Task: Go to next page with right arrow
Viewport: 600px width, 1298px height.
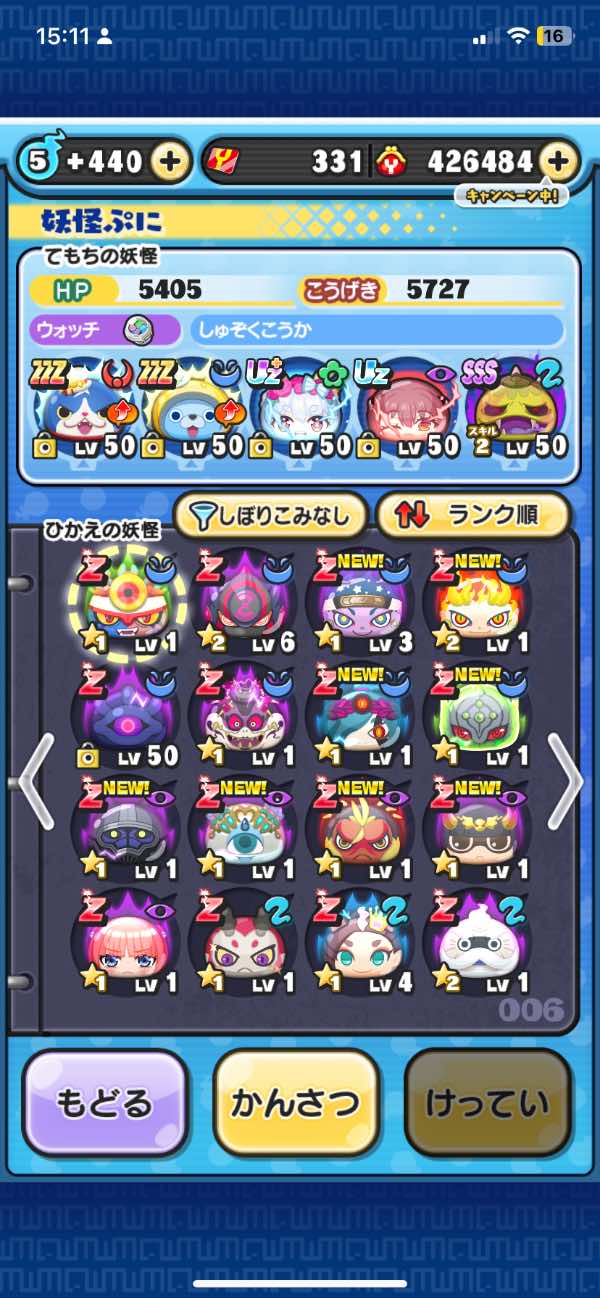Action: tap(565, 782)
